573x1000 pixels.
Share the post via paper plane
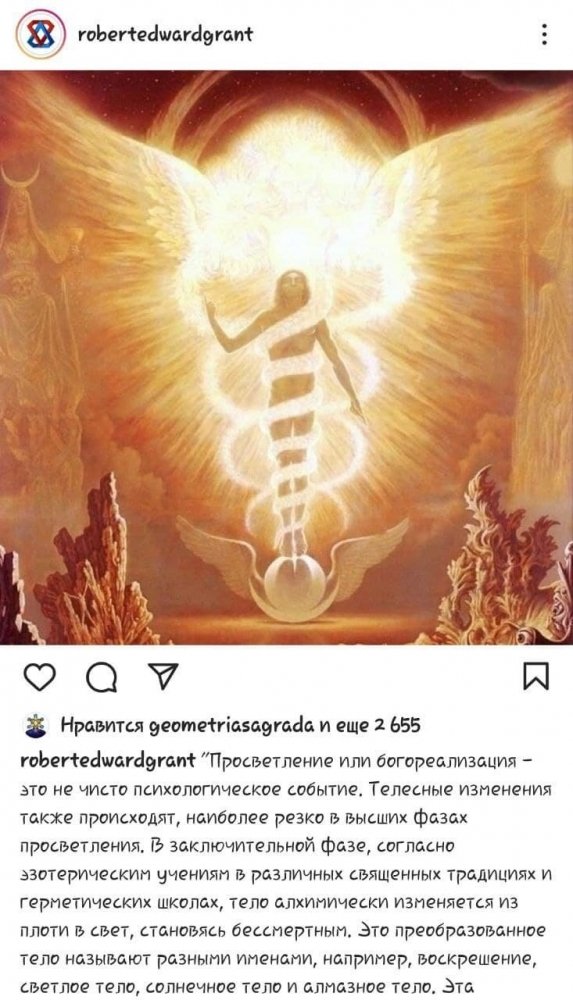[x=163, y=676]
